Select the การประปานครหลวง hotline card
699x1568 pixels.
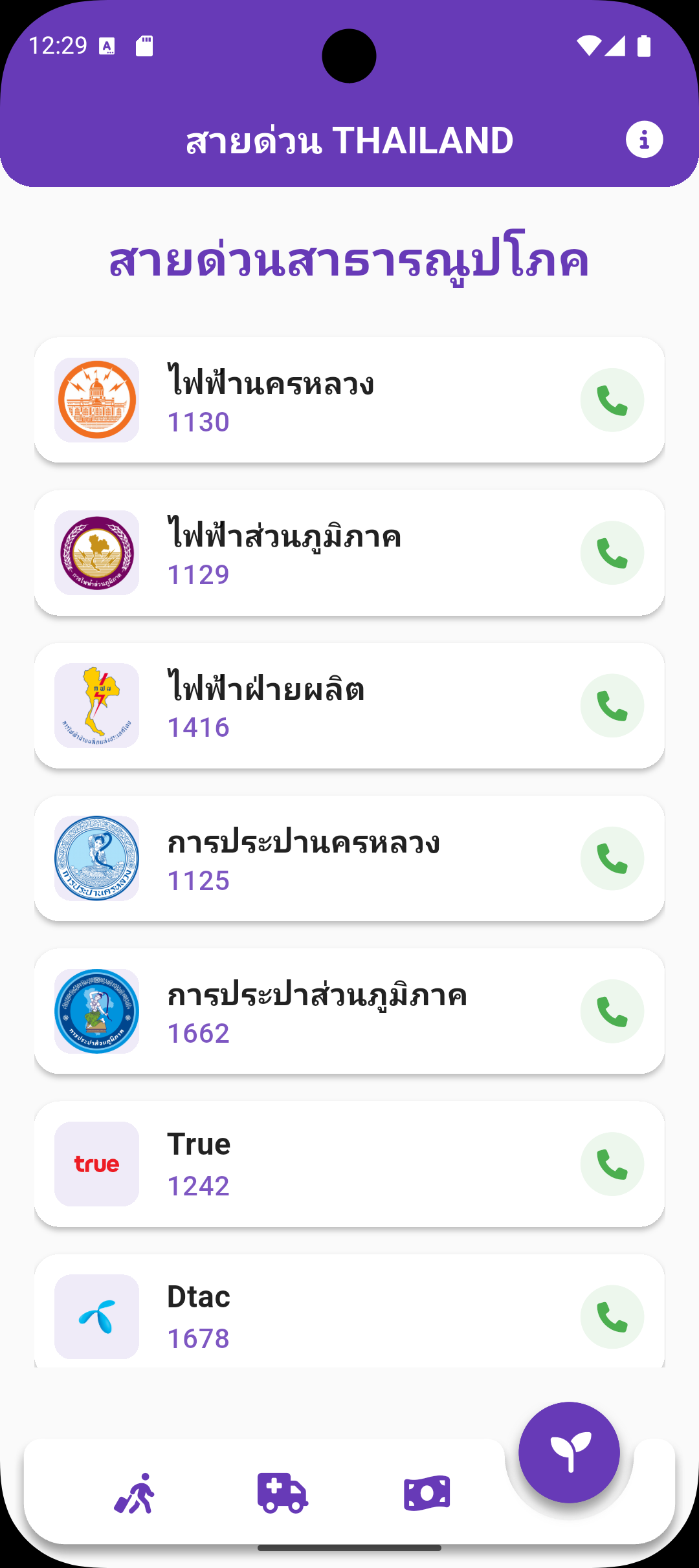tap(349, 858)
